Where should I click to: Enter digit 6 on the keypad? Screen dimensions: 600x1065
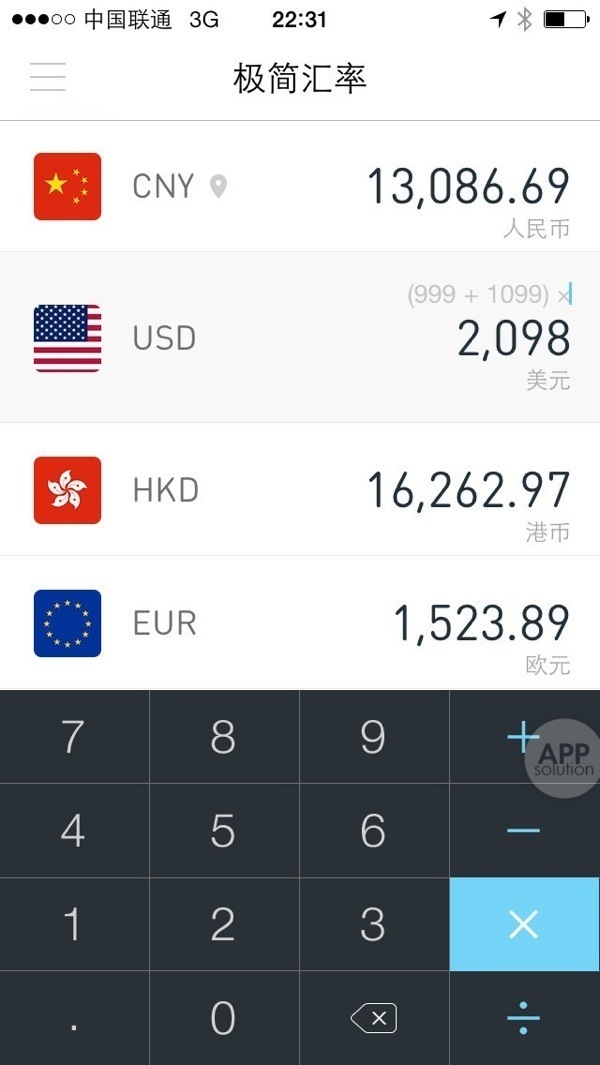pos(373,831)
